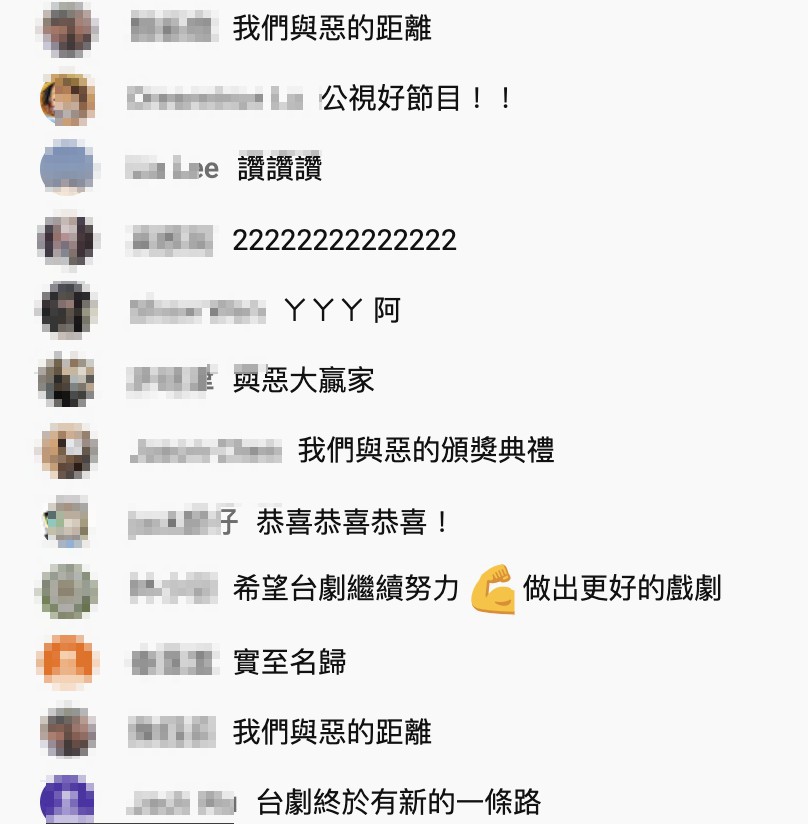Open the message 與惡大贏家
The height and width of the screenshot is (824, 808).
[303, 380]
